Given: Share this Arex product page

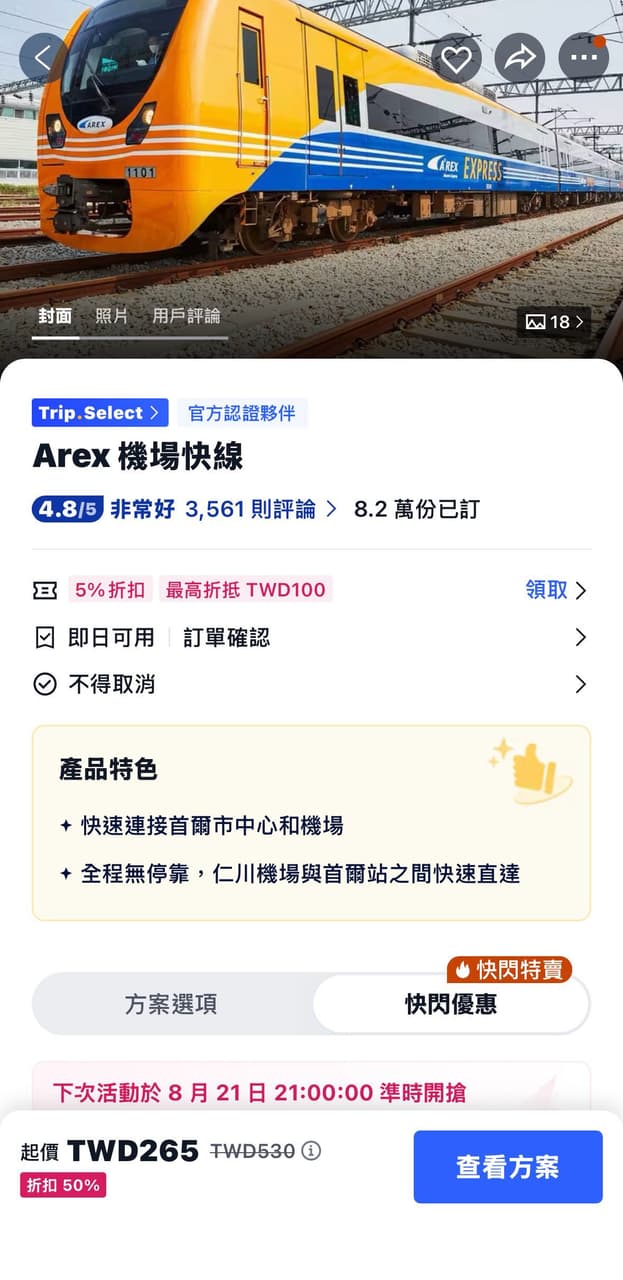Looking at the screenshot, I should point(520,58).
